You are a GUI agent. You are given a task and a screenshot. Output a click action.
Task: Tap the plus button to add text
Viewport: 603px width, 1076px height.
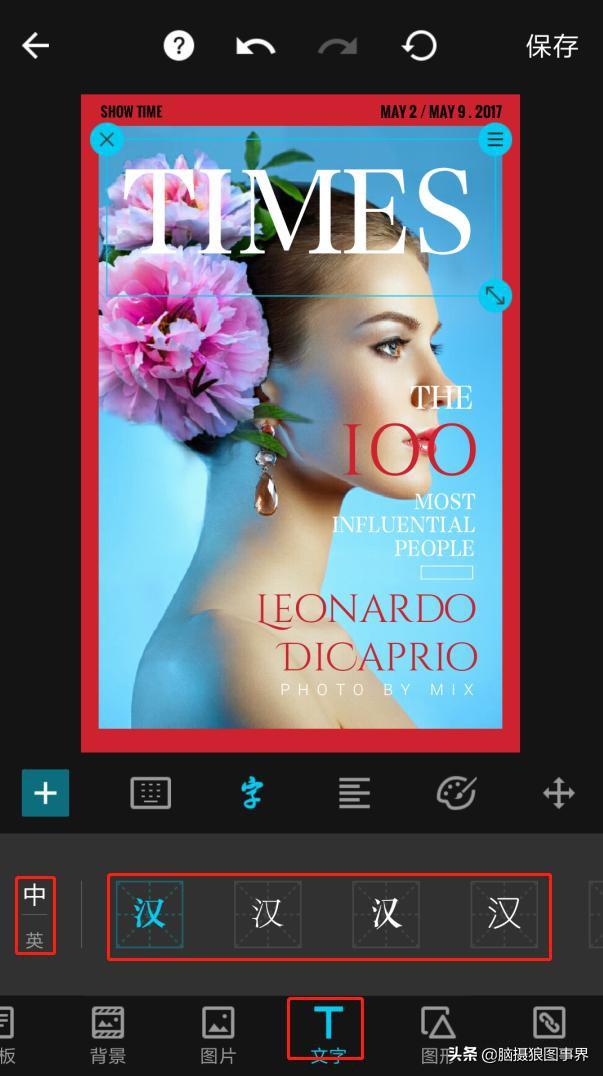(x=45, y=793)
